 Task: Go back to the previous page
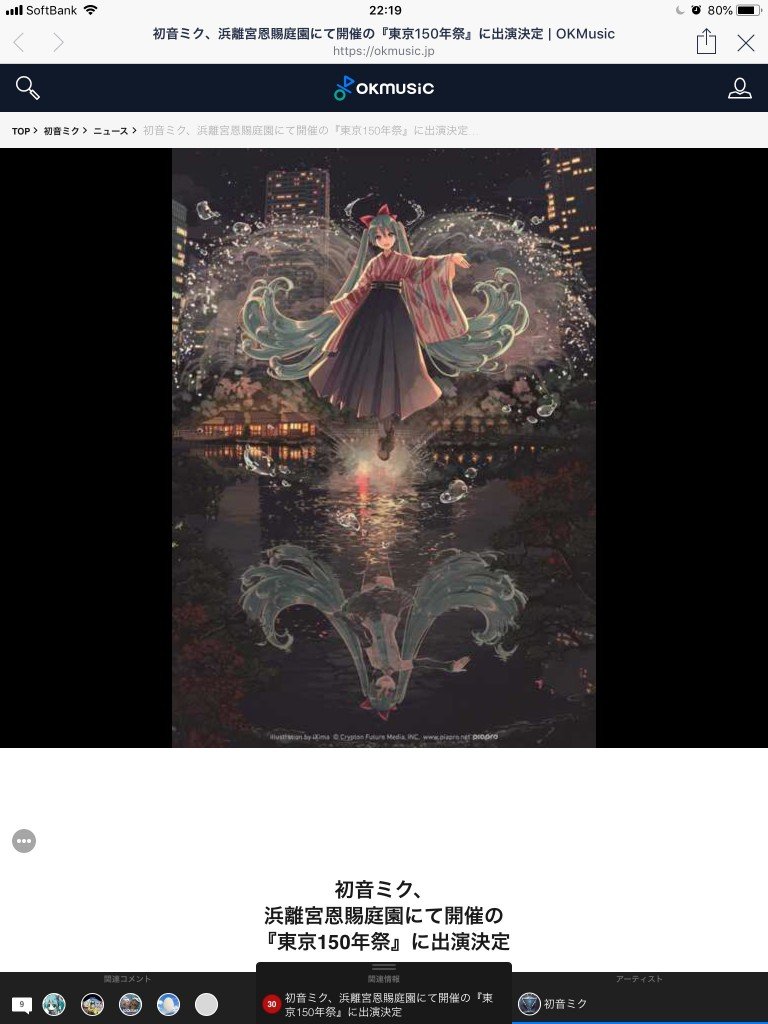(x=19, y=42)
